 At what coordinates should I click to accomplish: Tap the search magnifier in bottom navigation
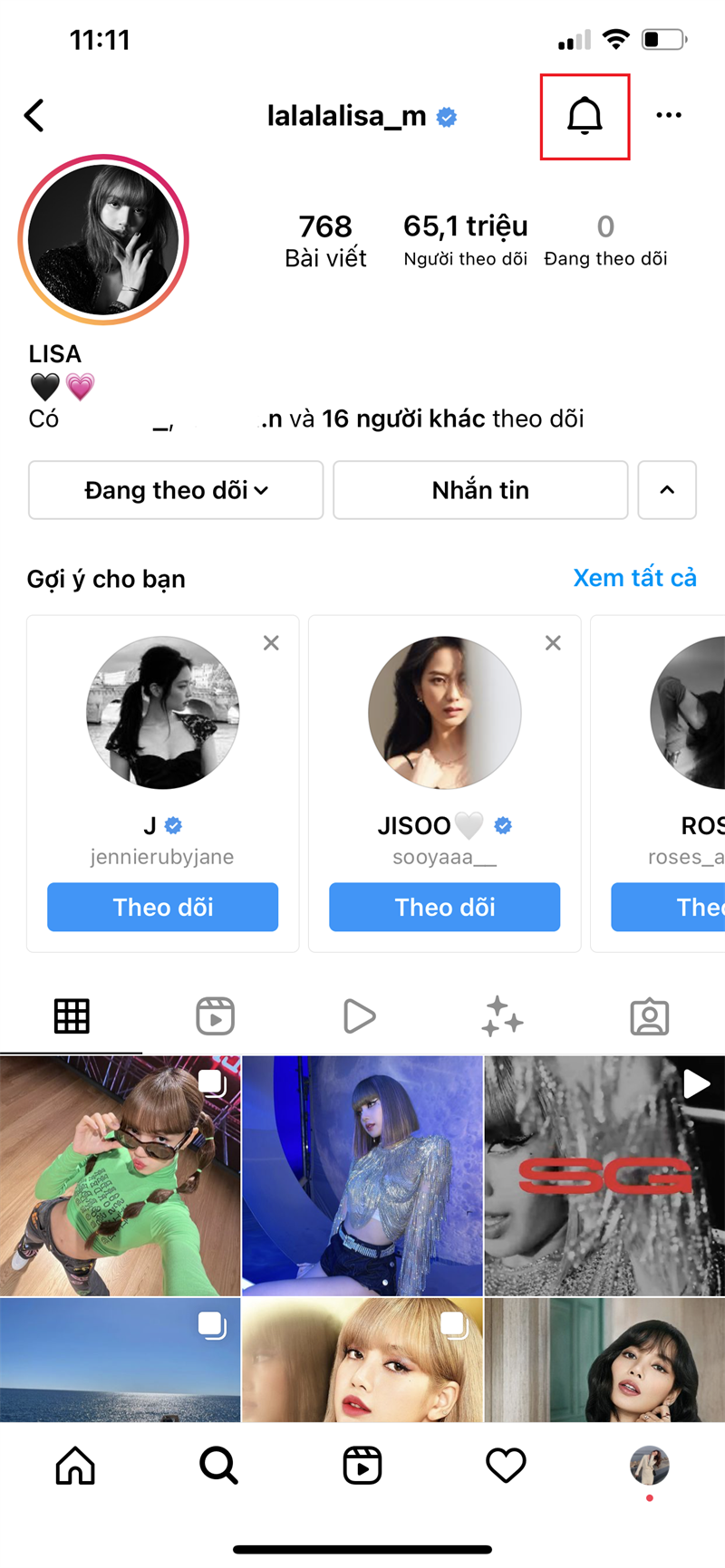[218, 1465]
